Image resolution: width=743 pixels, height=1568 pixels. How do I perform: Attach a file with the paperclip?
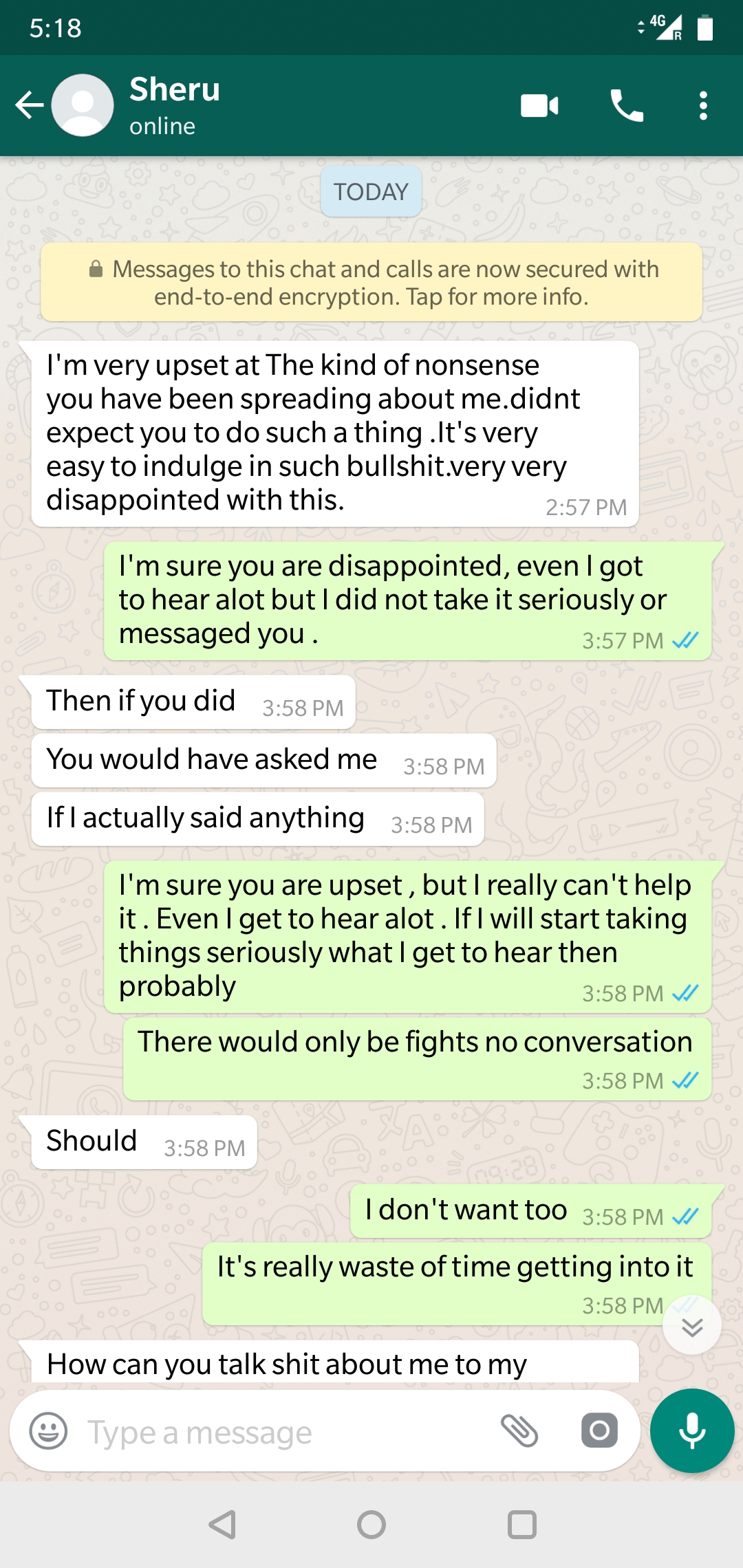pos(519,1431)
